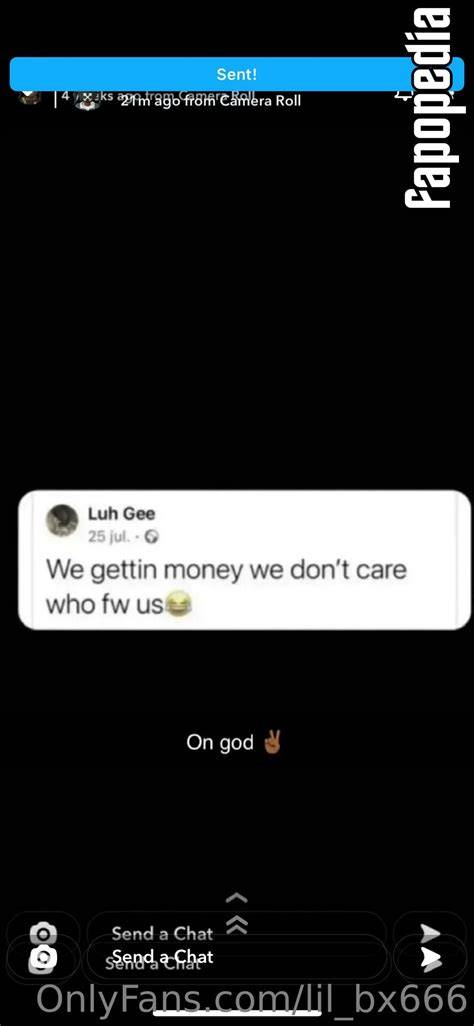Tap the Send a Chat reply field
The width and height of the screenshot is (474, 1026).
[235, 957]
